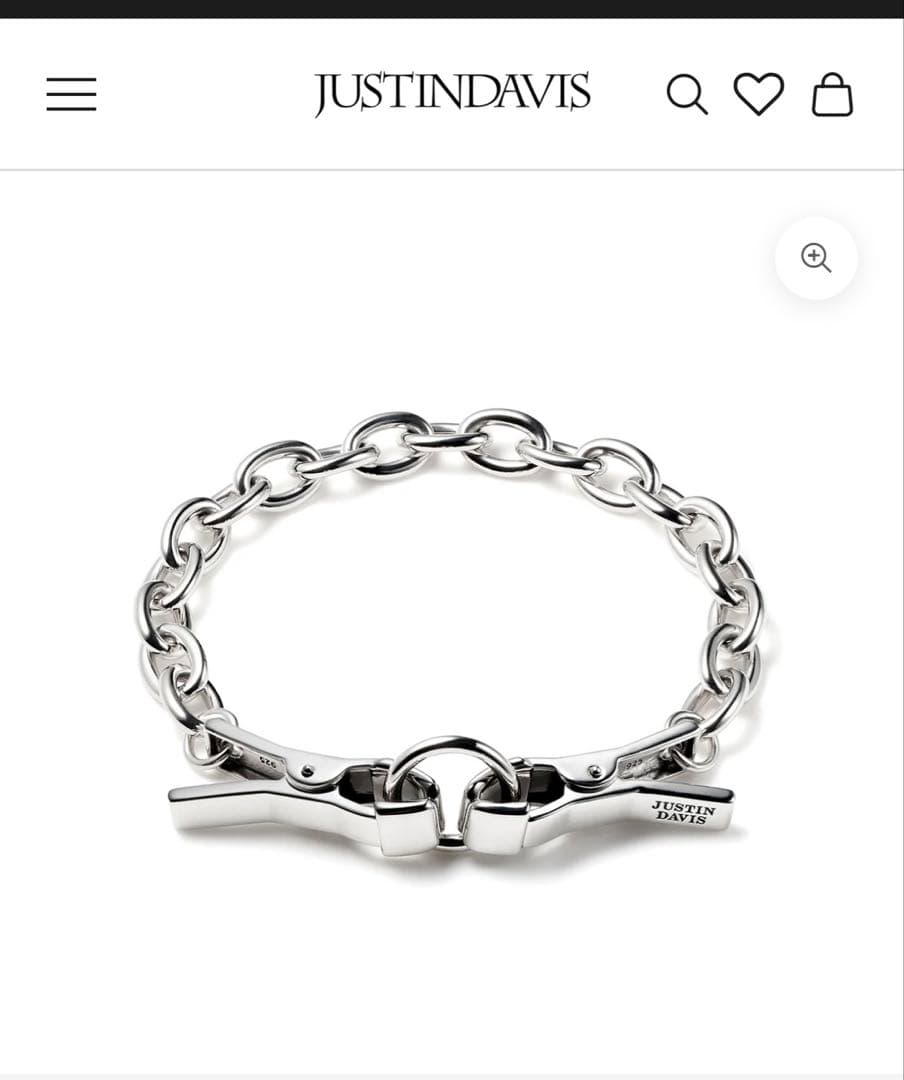View the wishlist heart

tap(759, 95)
